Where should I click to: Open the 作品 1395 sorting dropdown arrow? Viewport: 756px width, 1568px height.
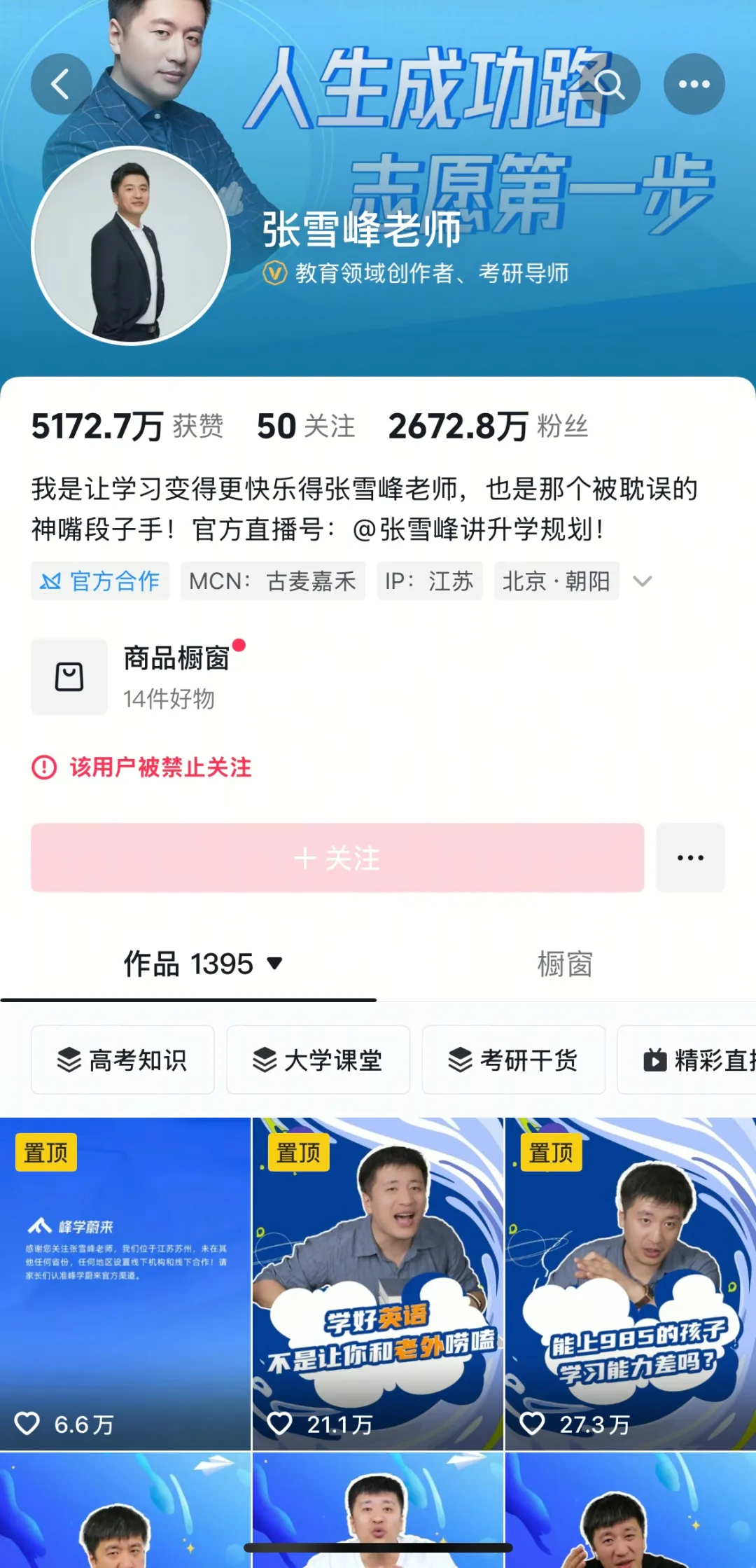(274, 964)
